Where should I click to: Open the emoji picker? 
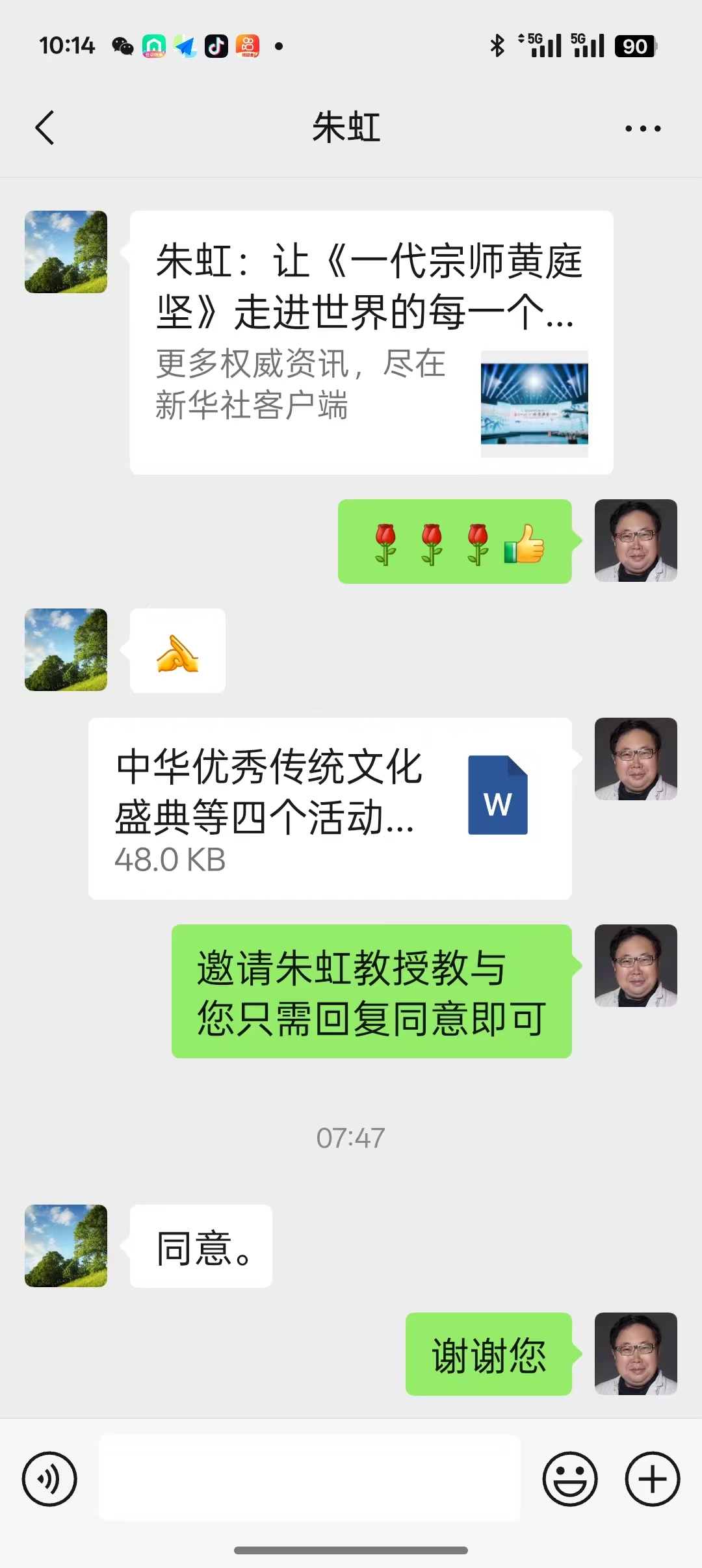570,1479
